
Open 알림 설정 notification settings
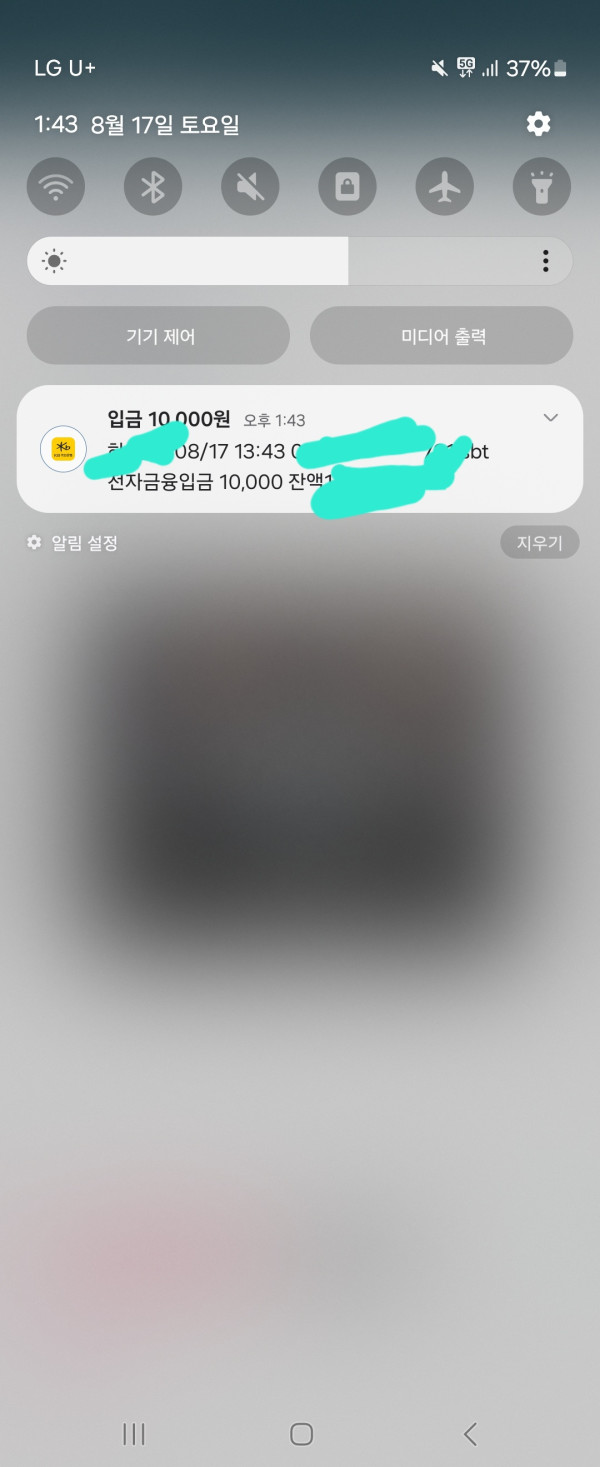(74, 543)
